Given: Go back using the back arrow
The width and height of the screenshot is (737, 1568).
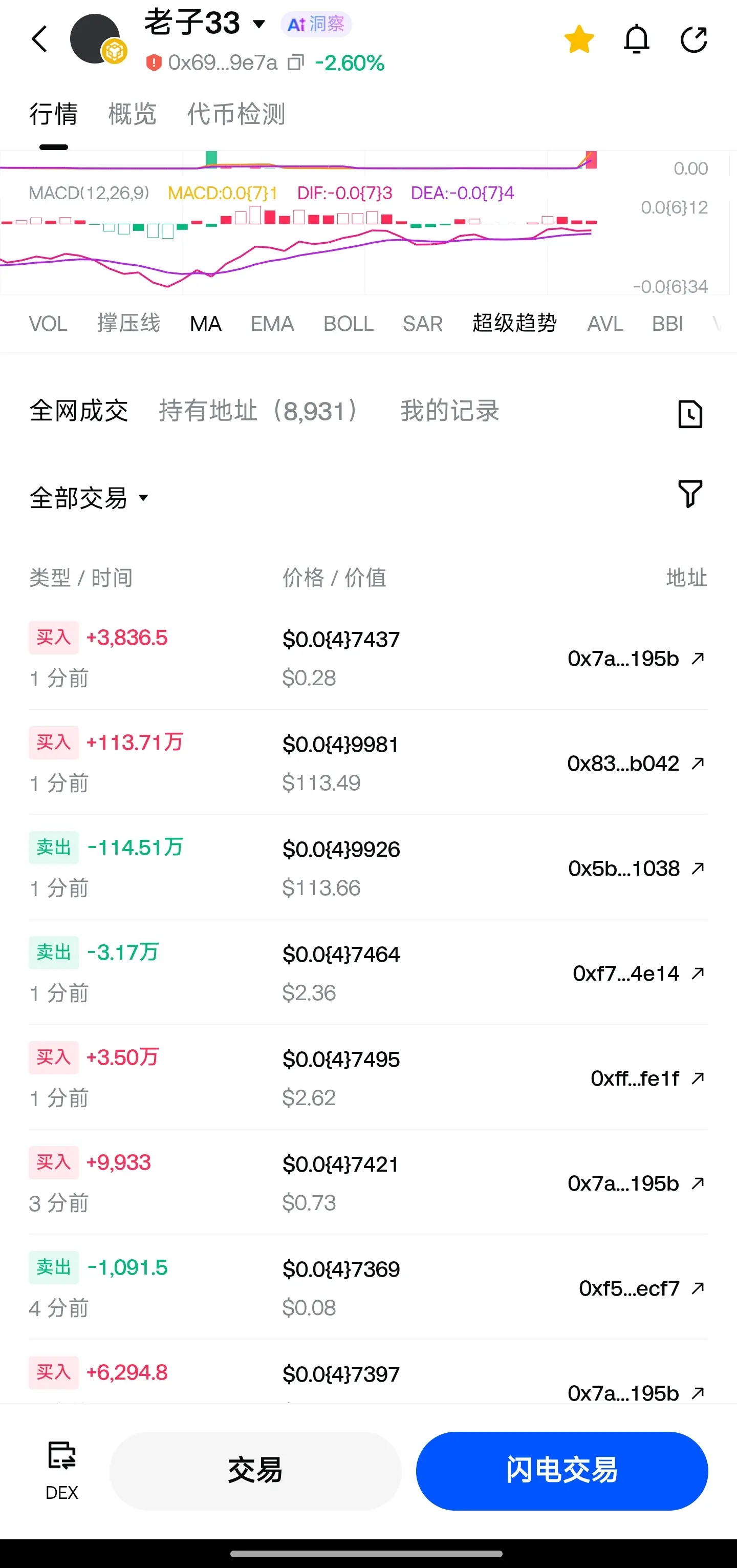Looking at the screenshot, I should pyautogui.click(x=39, y=39).
